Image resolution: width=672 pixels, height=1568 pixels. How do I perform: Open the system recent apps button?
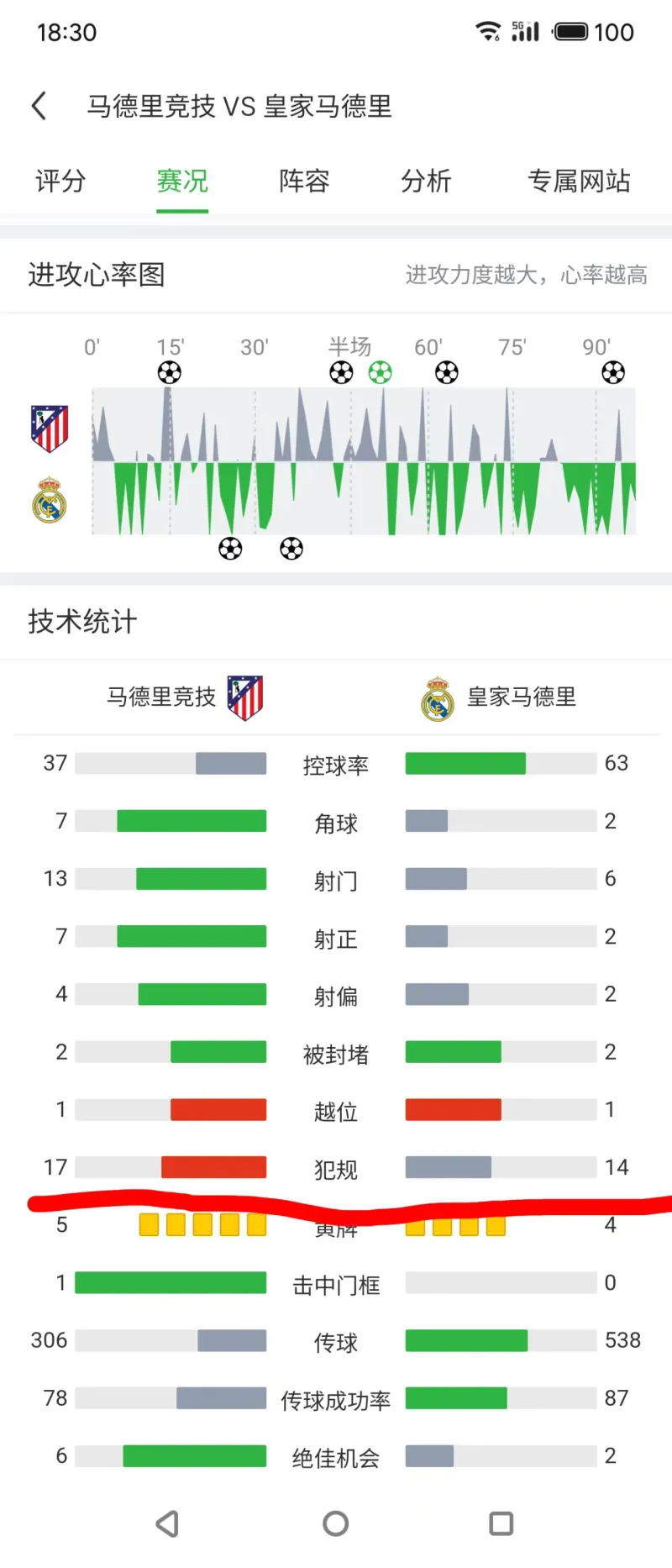pos(501,1523)
